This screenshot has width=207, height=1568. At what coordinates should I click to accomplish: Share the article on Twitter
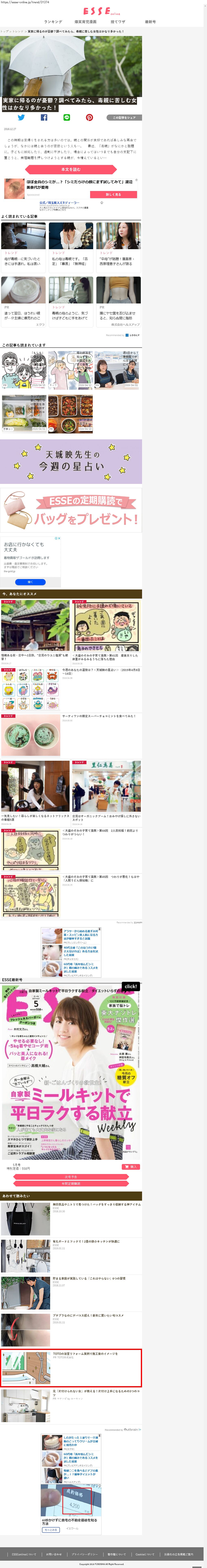coord(21,118)
